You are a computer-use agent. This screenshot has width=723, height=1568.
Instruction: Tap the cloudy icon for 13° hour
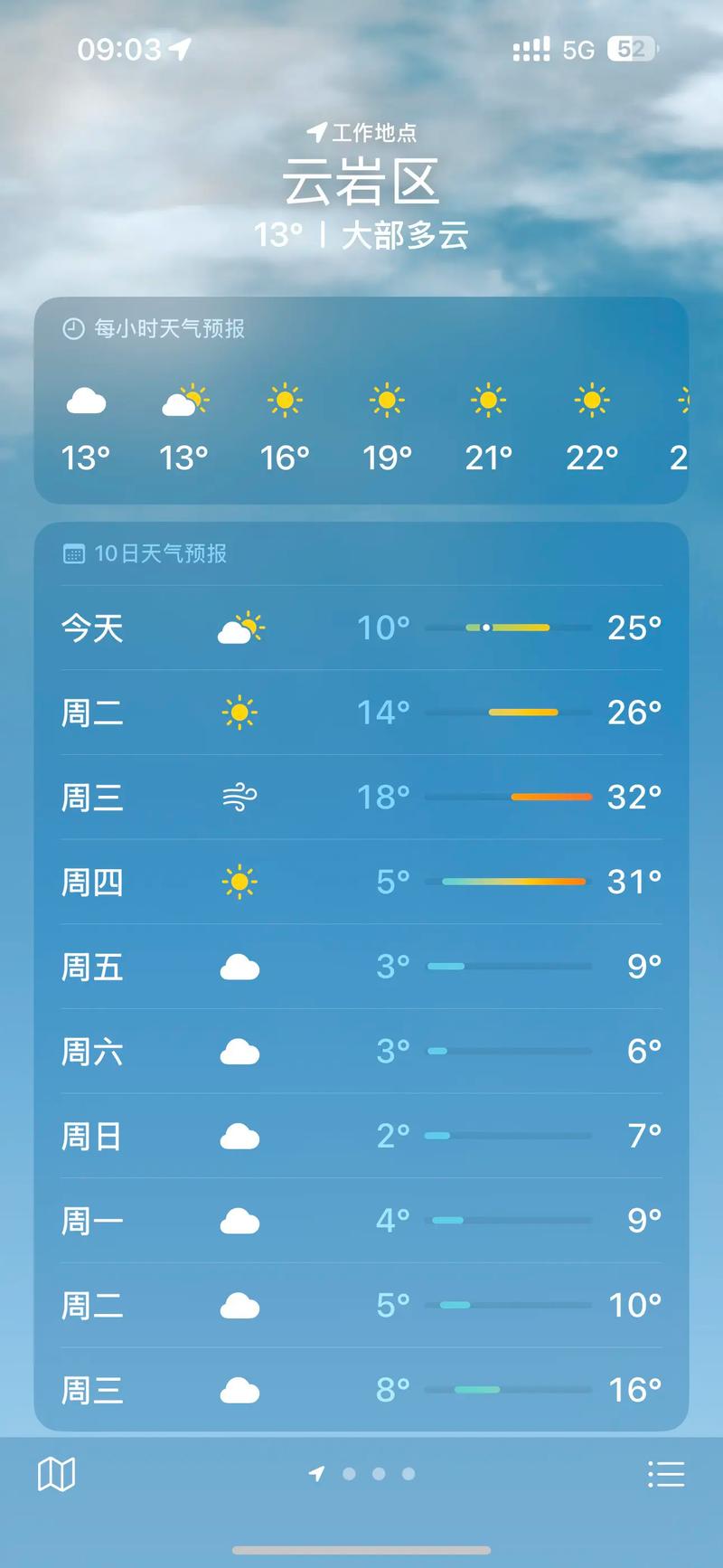86,401
